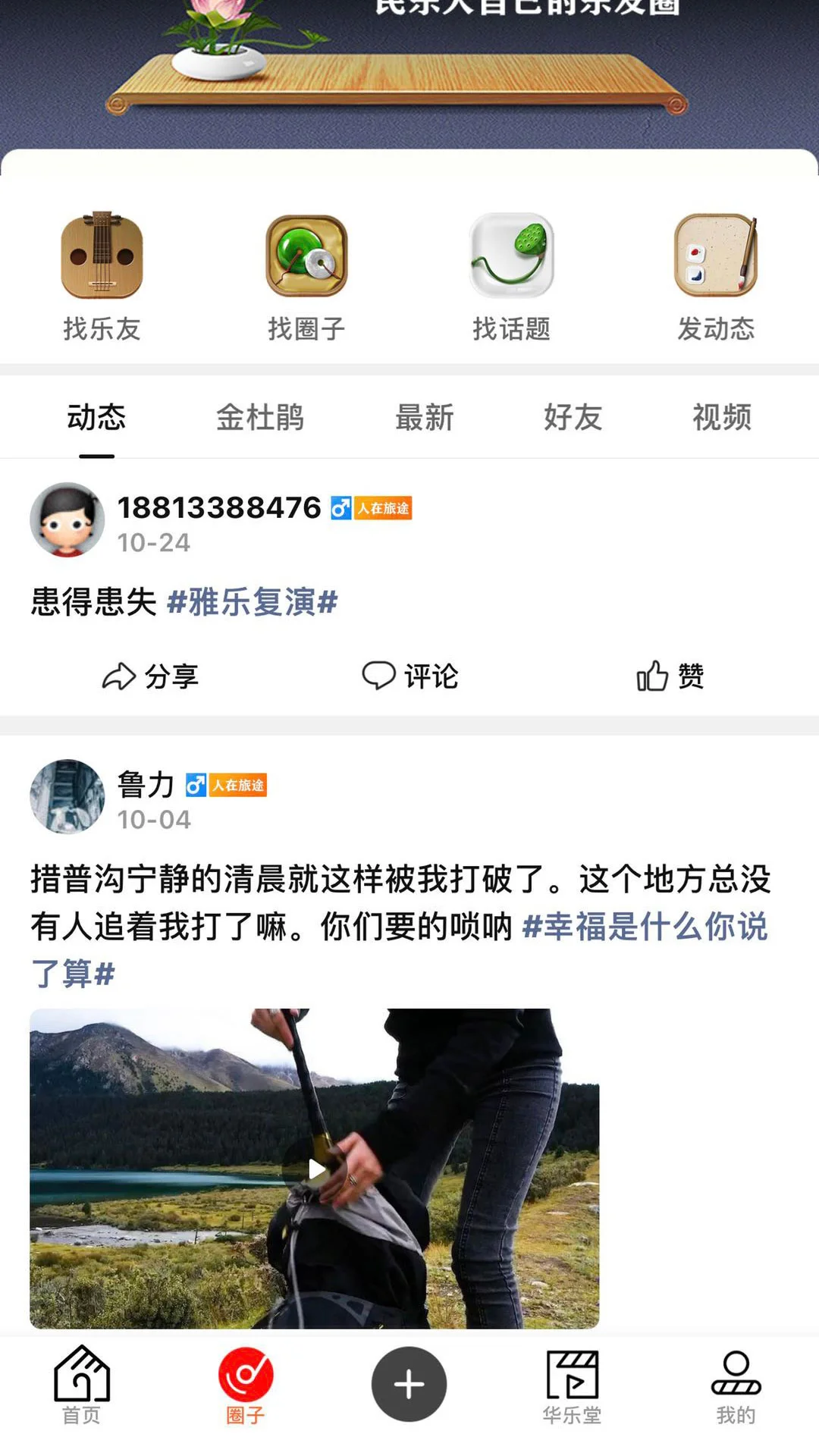Open comments on 鲁力's post

pos(409,677)
